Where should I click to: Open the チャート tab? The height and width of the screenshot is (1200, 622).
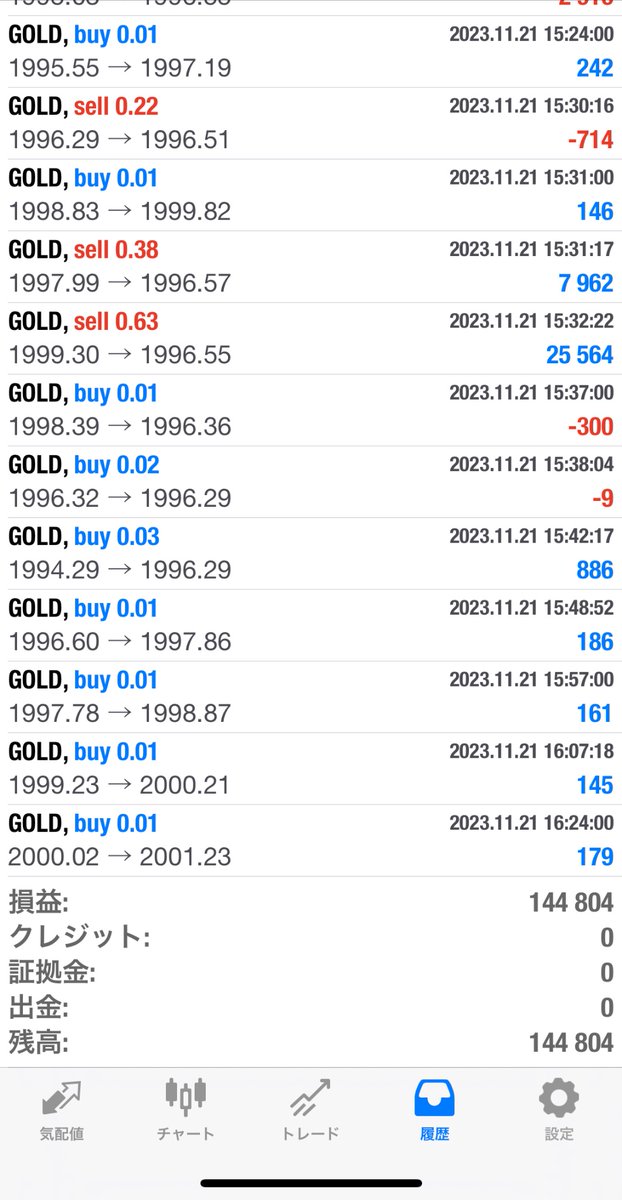186,1109
